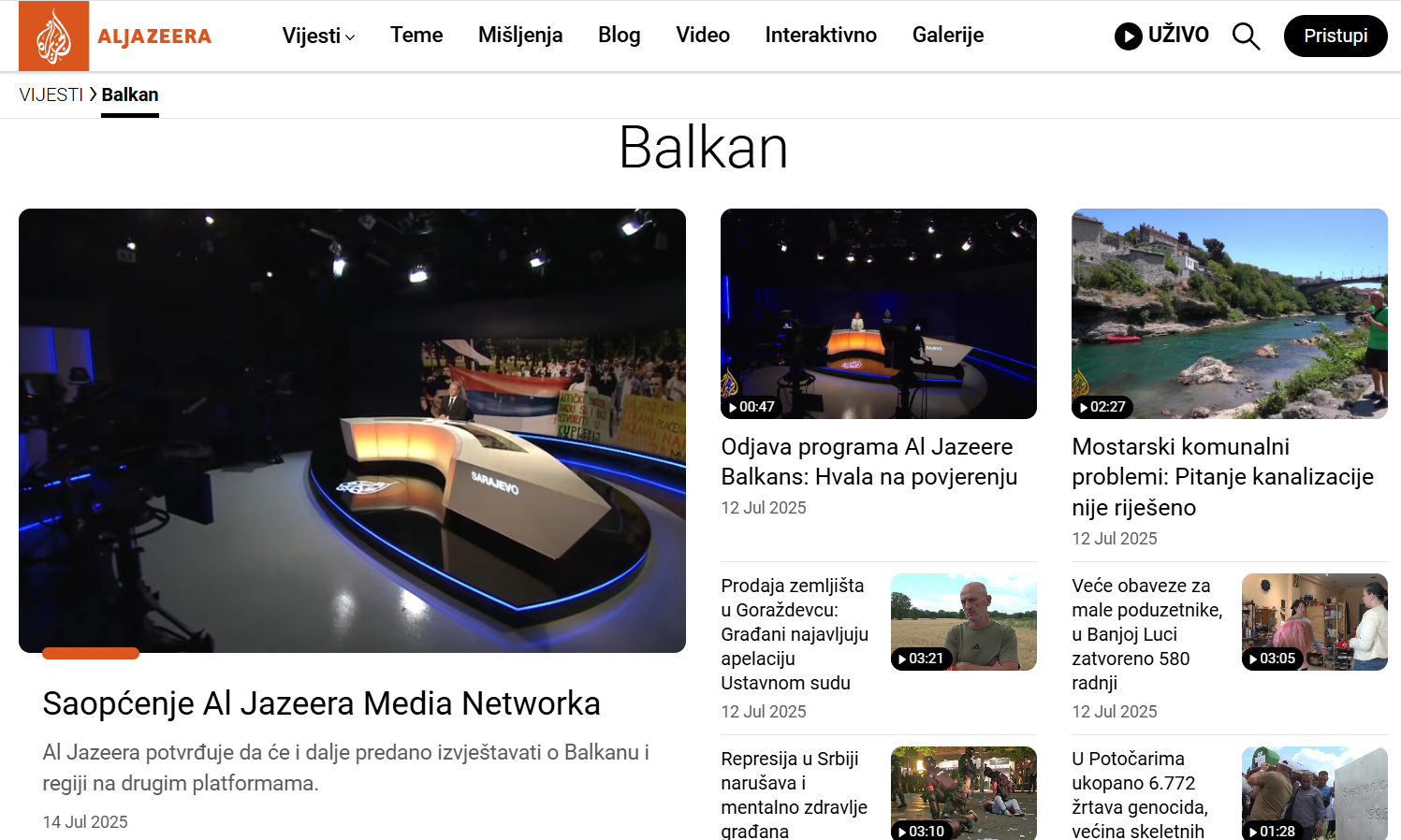Tap the Pristupi button
1401x840 pixels.
point(1335,36)
